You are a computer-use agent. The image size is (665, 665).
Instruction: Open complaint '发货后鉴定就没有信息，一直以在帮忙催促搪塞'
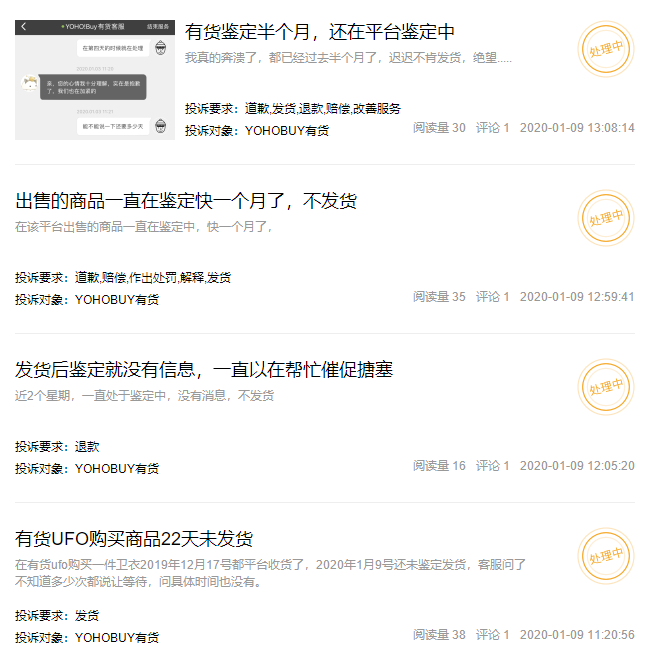[x=204, y=370]
